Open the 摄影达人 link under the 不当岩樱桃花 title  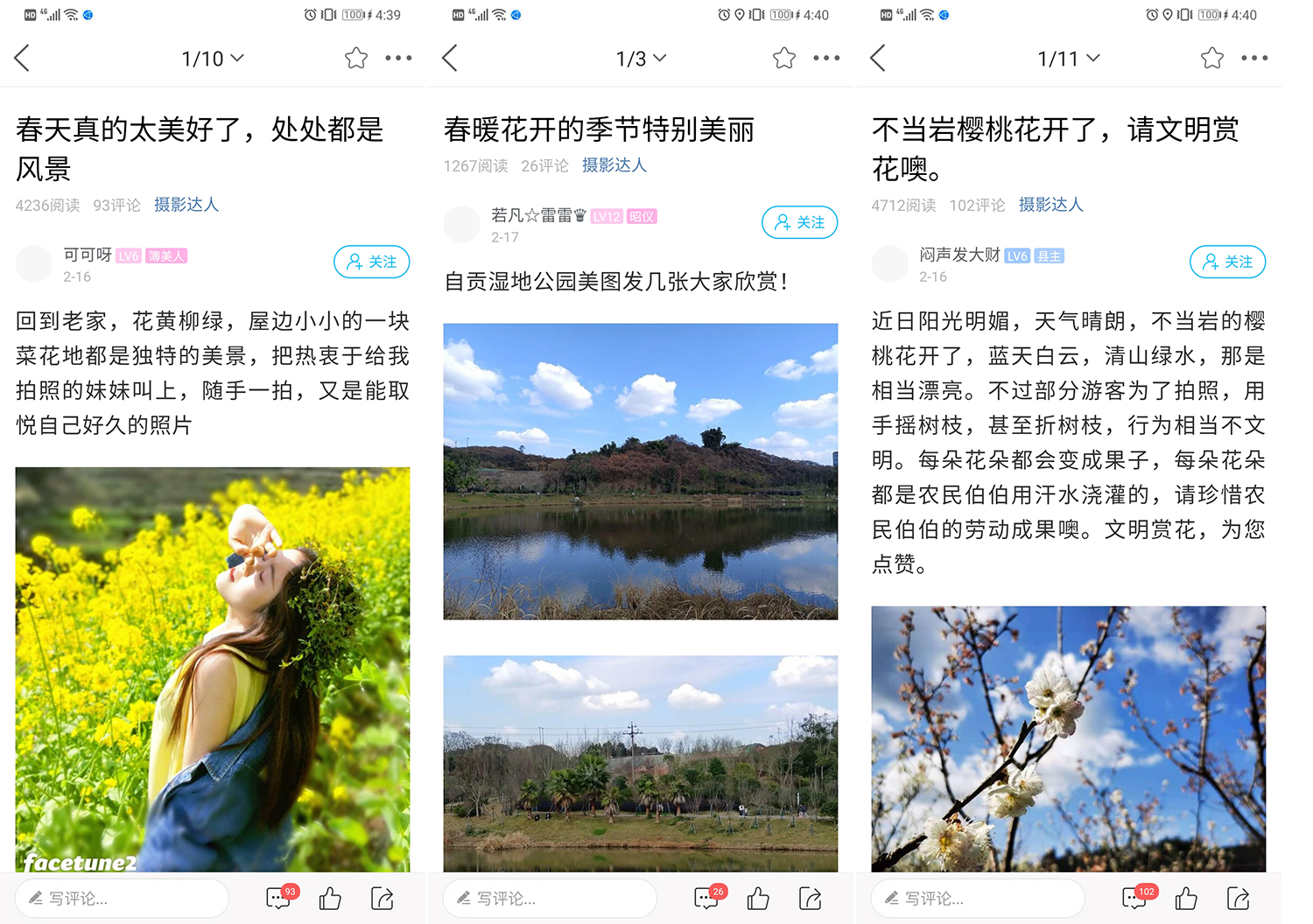click(1050, 205)
